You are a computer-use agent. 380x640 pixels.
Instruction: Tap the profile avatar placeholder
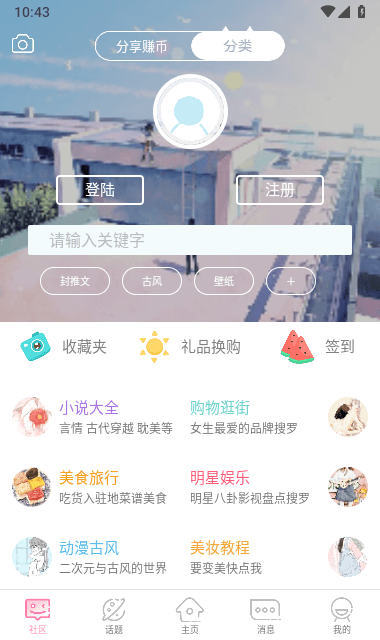pyautogui.click(x=190, y=111)
